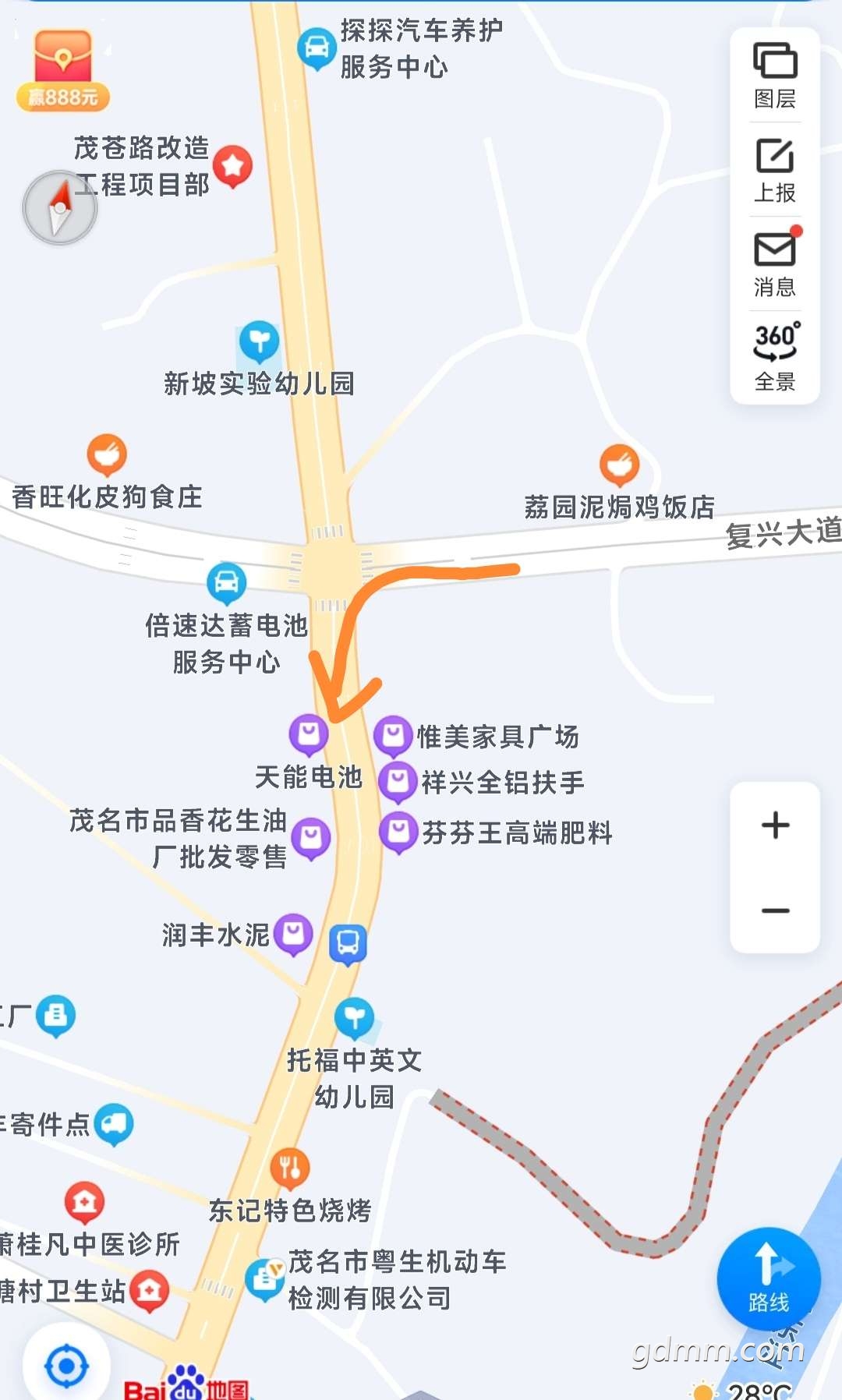Viewport: 842px width, 1400px height.
Task: Reset map orientation with the compass
Action: point(60,208)
